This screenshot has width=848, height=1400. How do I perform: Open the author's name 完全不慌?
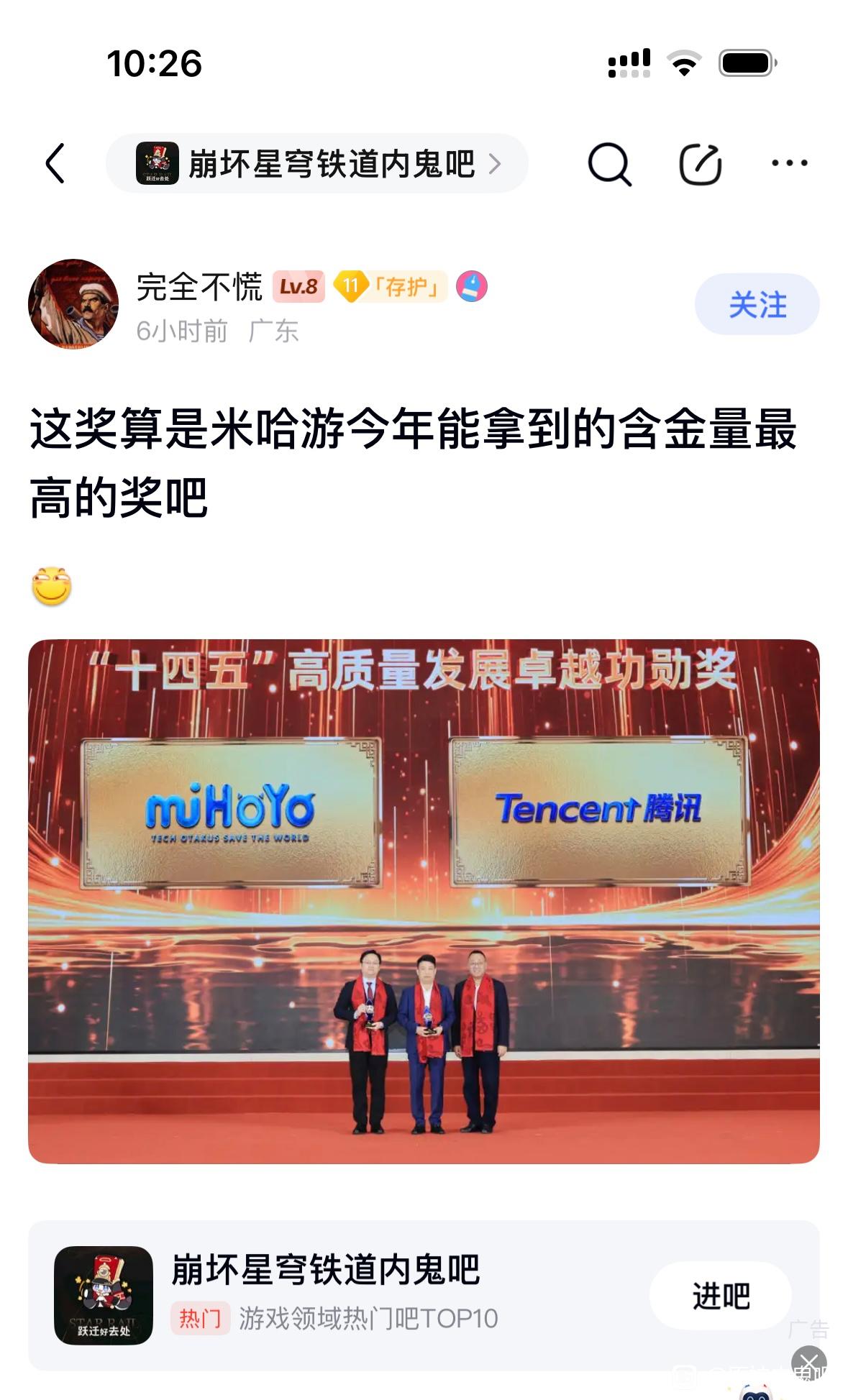199,287
